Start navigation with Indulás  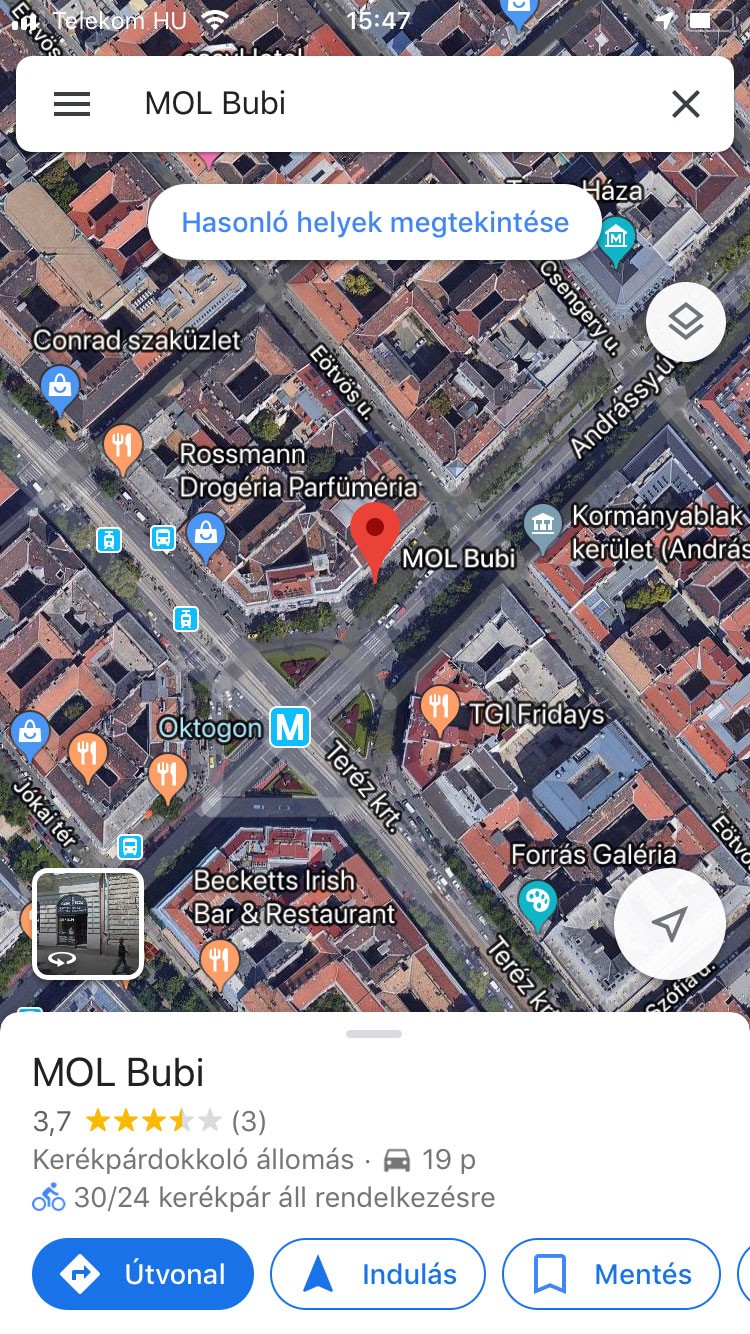coord(378,1274)
